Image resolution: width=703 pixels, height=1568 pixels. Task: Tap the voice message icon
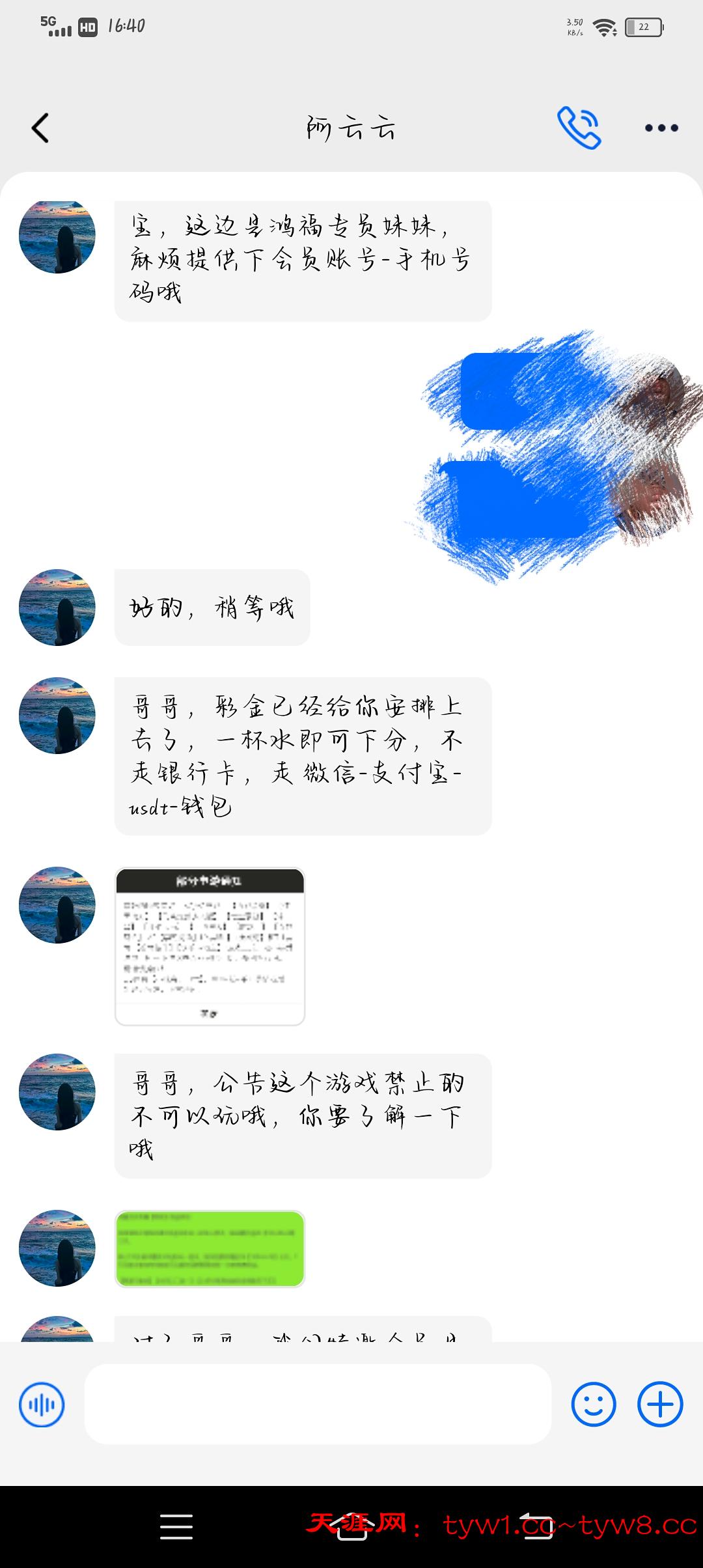coord(42,1405)
